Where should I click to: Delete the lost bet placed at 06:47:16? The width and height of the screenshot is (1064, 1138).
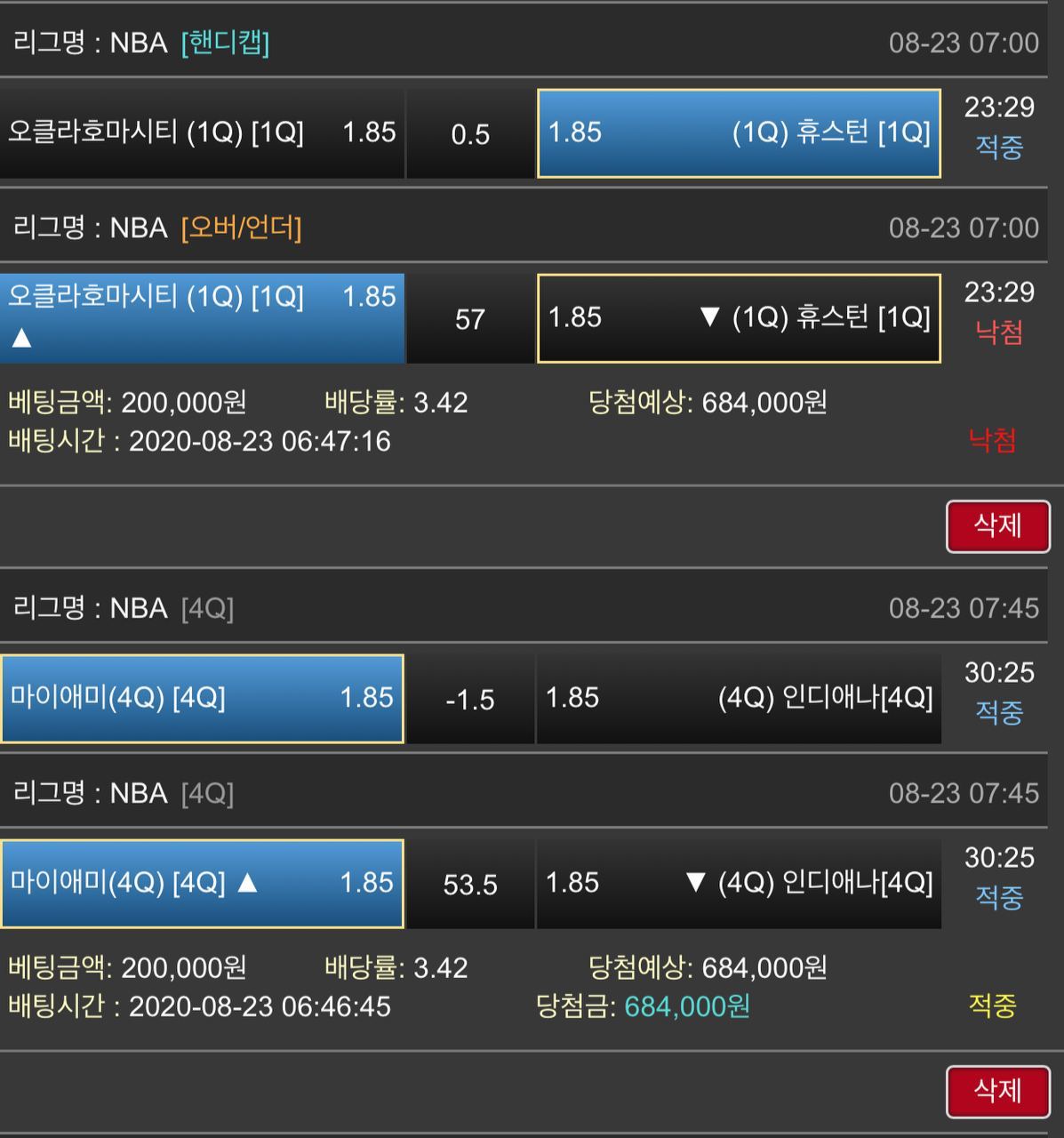tap(997, 525)
